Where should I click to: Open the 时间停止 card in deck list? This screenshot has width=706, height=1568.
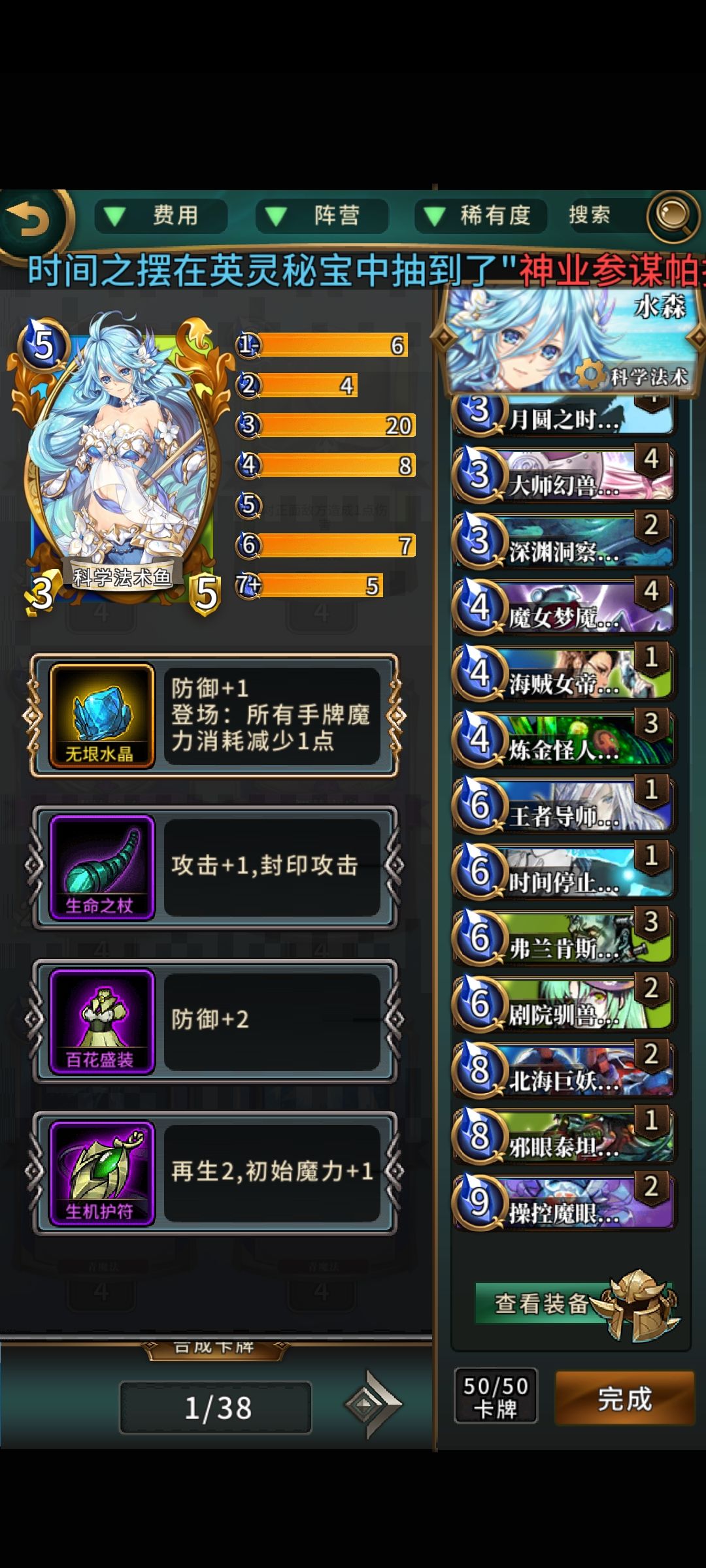click(x=563, y=873)
